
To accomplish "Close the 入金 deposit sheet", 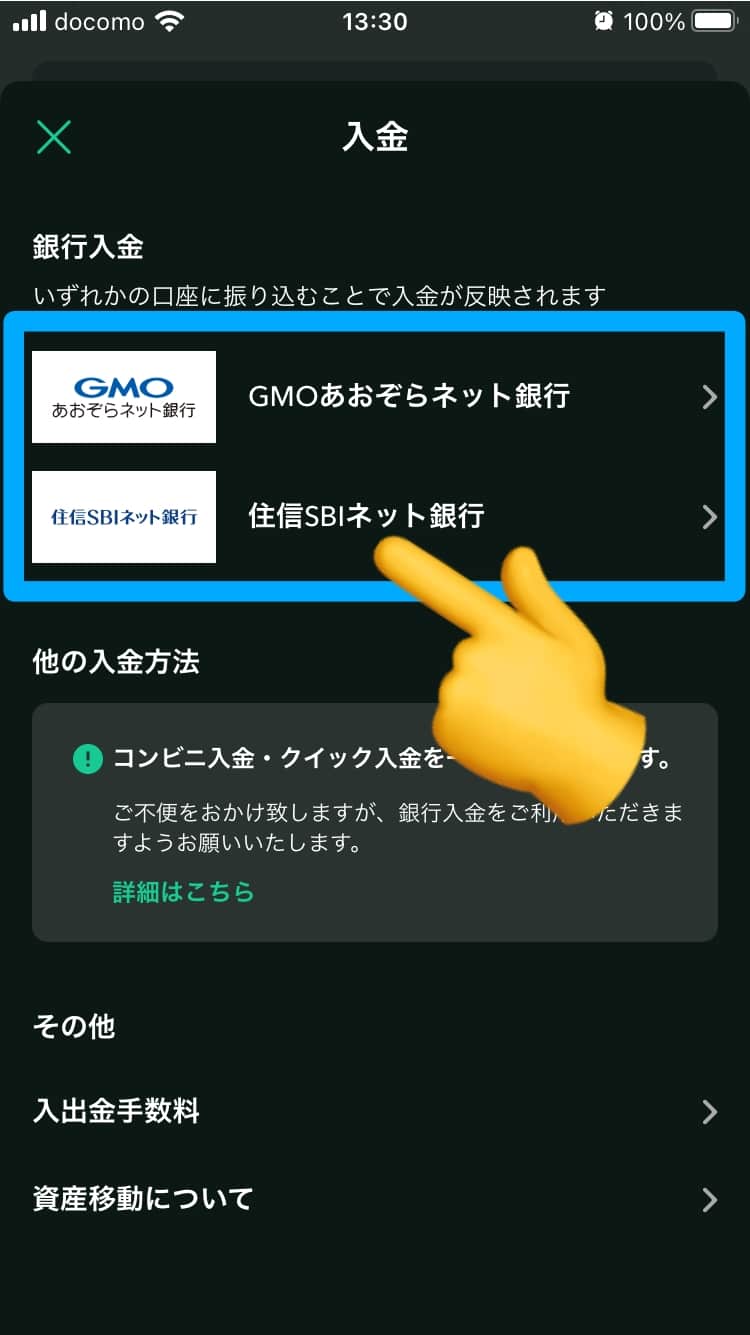I will pyautogui.click(x=54, y=137).
